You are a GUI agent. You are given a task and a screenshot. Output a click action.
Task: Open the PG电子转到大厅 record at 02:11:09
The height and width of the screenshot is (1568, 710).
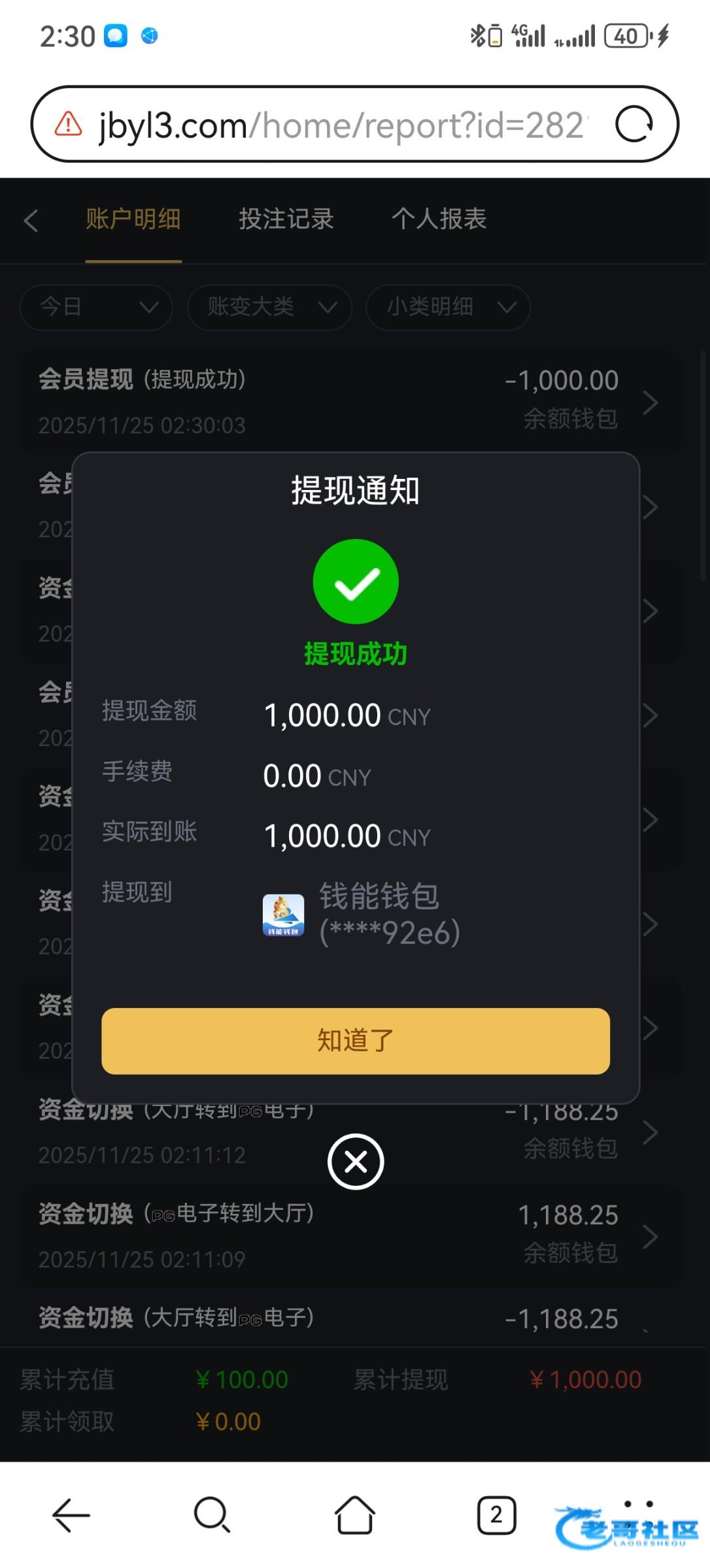click(350, 1236)
